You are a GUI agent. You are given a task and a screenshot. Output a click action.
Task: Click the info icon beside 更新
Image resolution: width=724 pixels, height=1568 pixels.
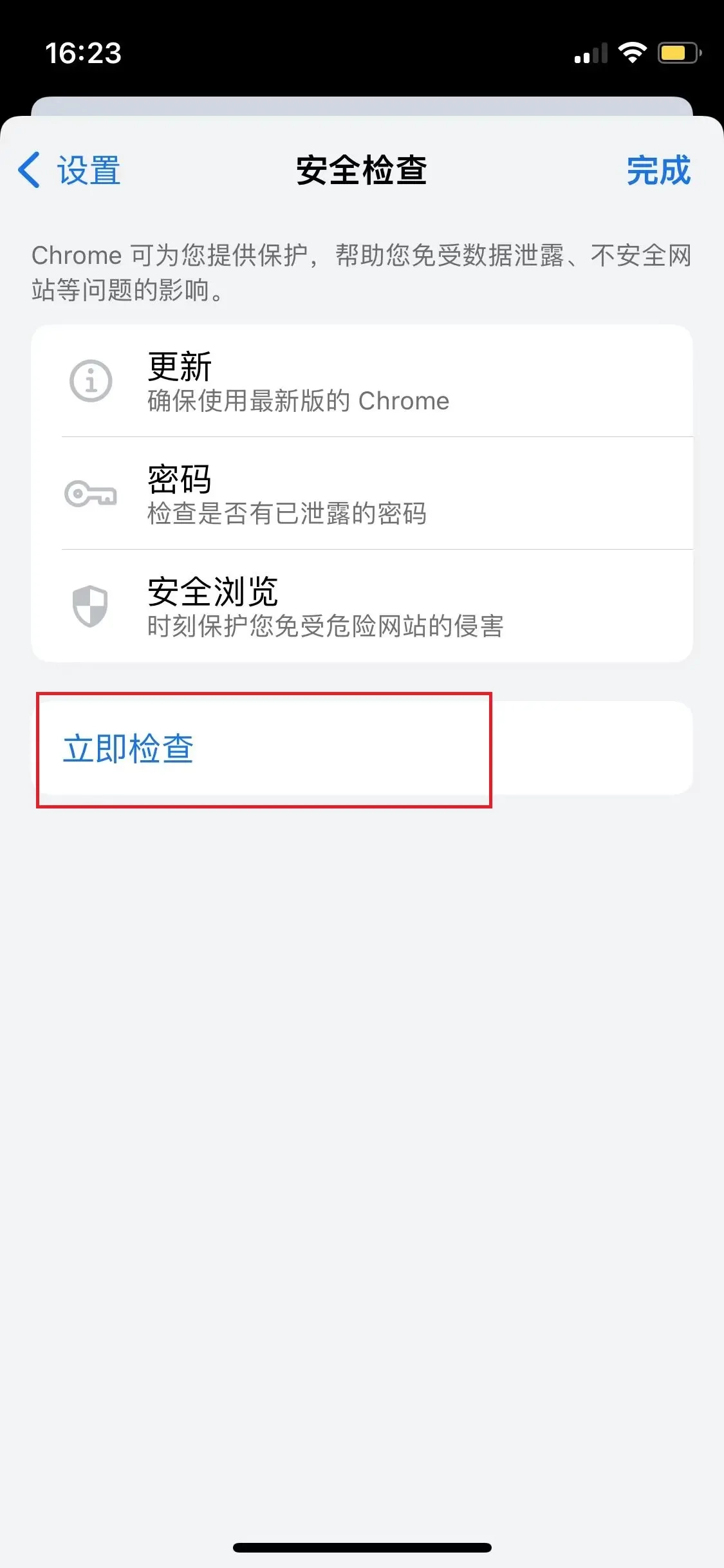click(90, 381)
